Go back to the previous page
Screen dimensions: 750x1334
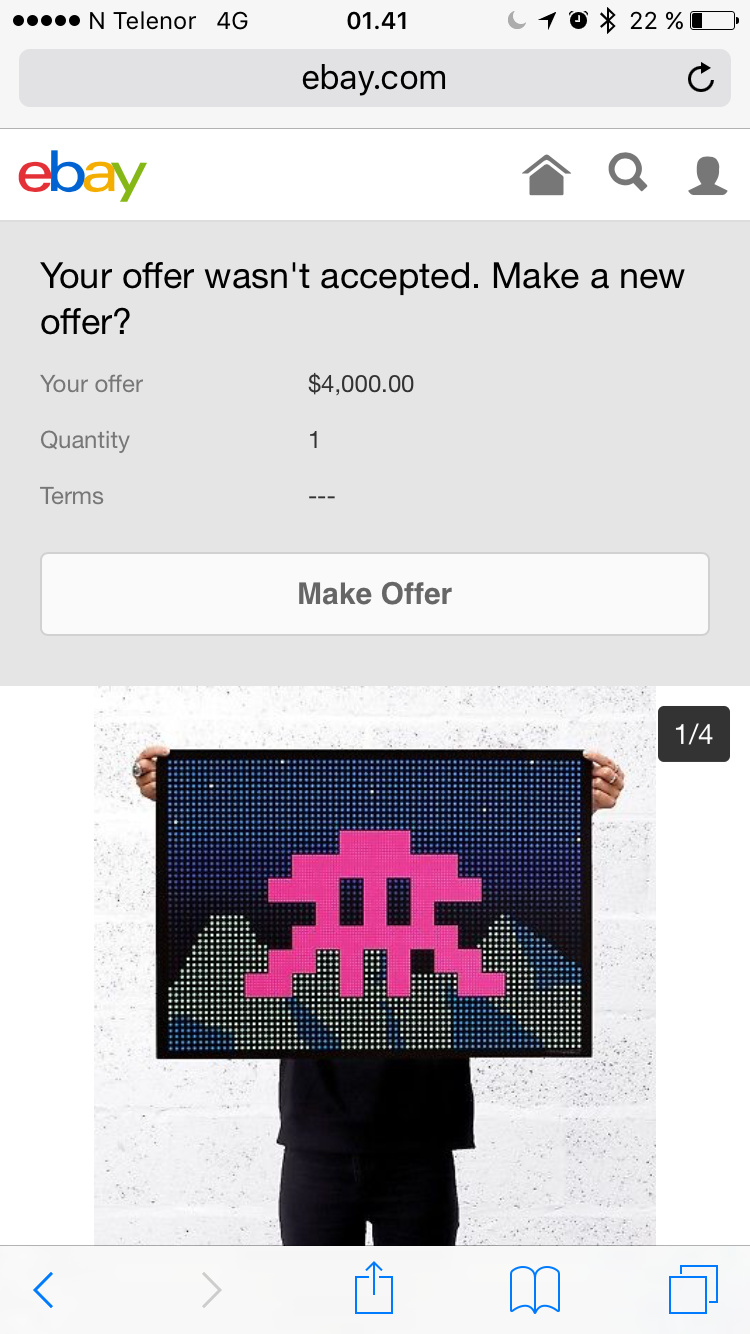click(43, 1290)
